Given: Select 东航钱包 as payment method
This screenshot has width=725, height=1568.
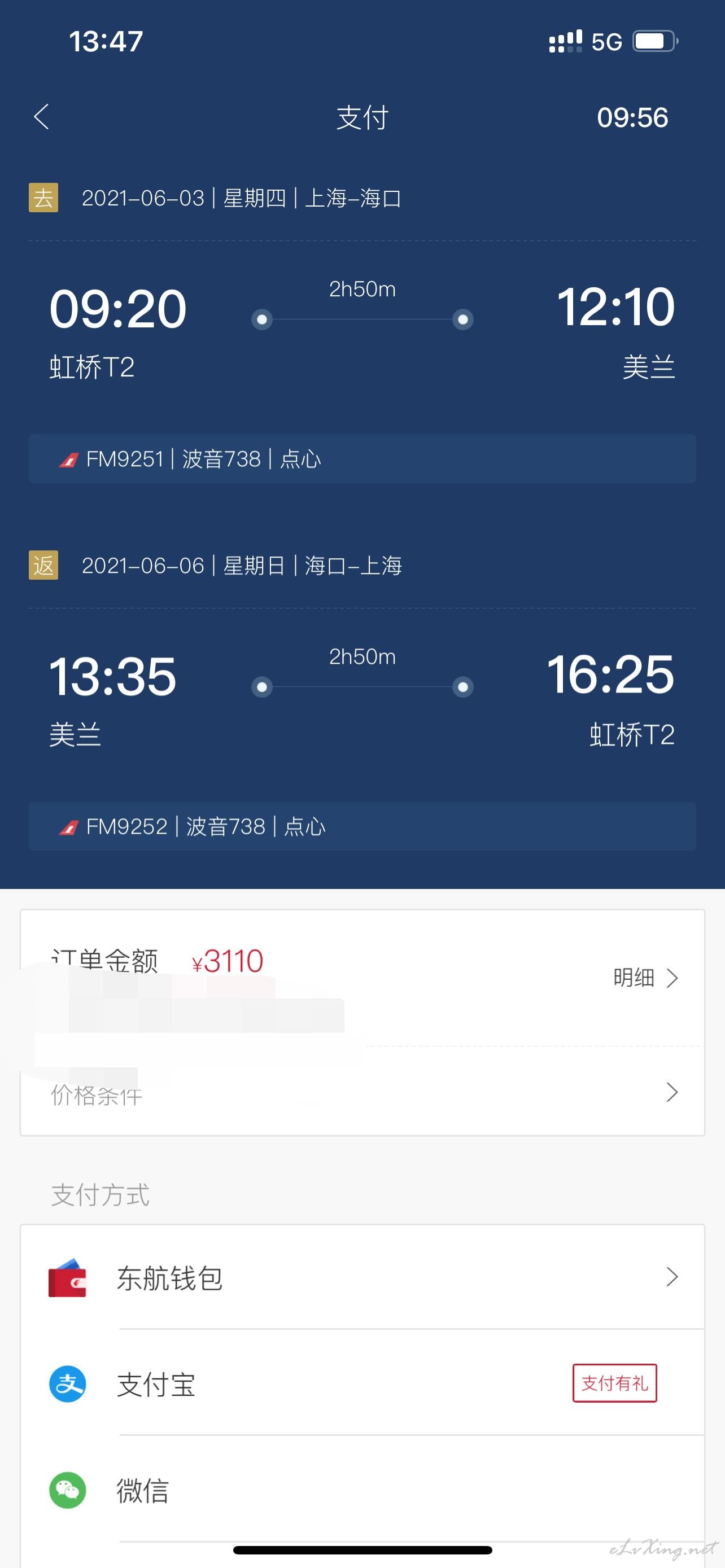Looking at the screenshot, I should point(362,1277).
